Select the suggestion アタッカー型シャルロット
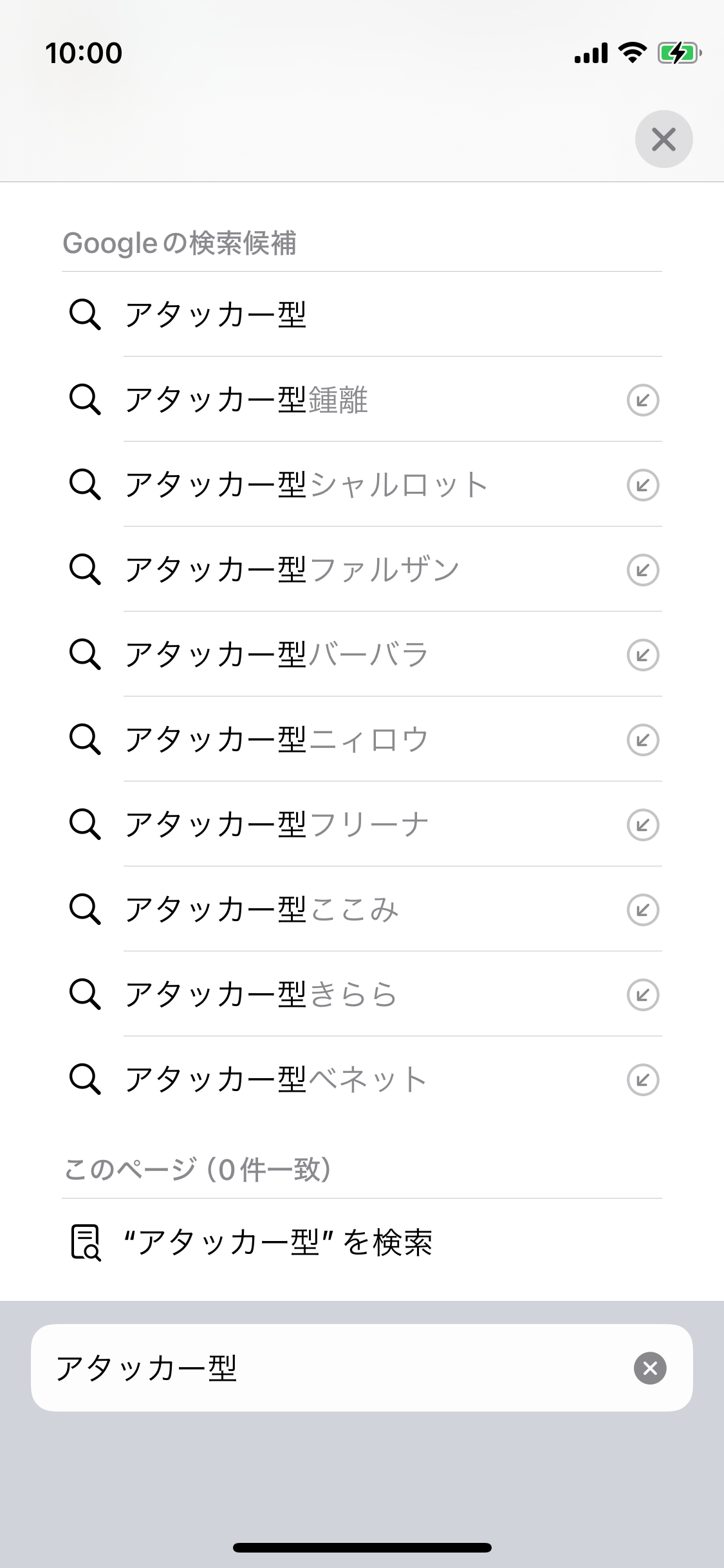 (302, 485)
